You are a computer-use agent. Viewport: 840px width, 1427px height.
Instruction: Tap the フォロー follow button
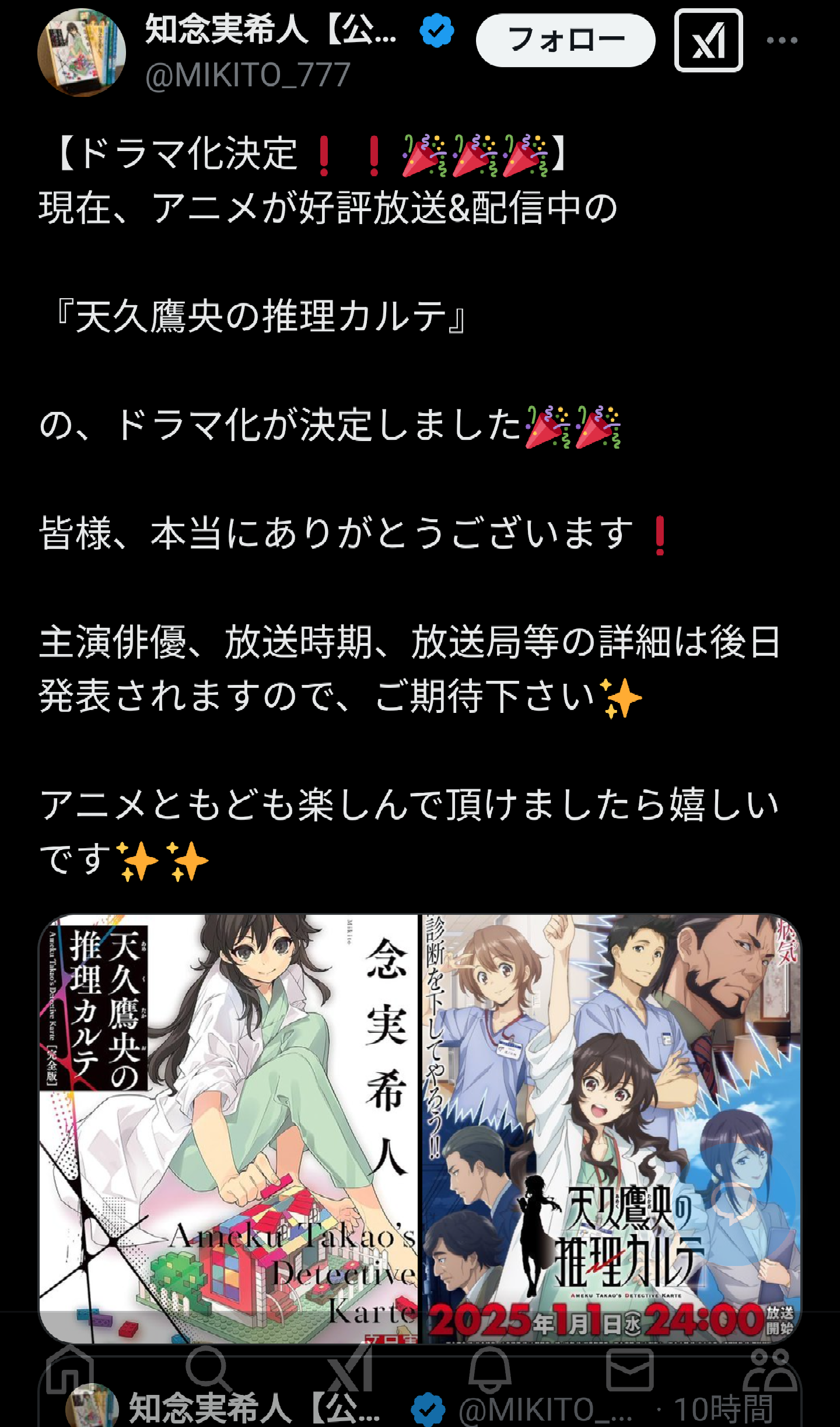click(565, 40)
